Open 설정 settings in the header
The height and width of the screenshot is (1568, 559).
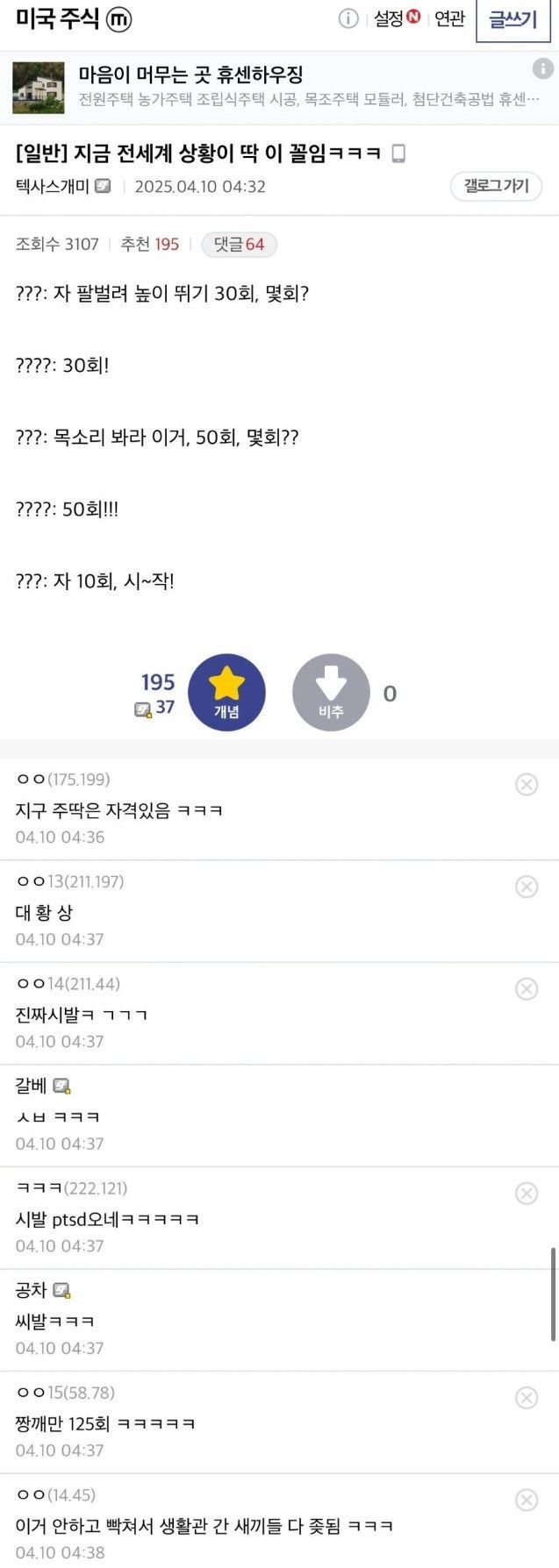pyautogui.click(x=397, y=18)
